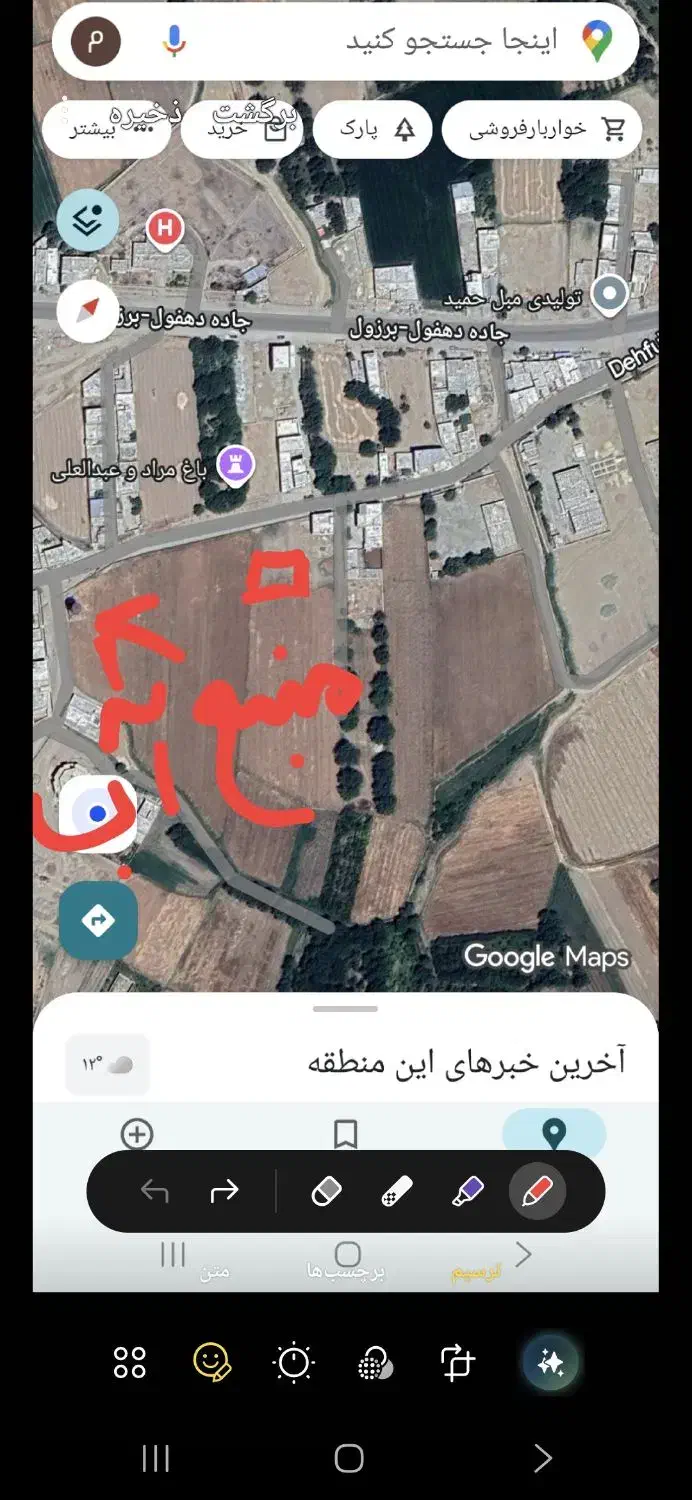This screenshot has height=1500, width=692.
Task: Open the filters tool
Action: click(375, 1362)
